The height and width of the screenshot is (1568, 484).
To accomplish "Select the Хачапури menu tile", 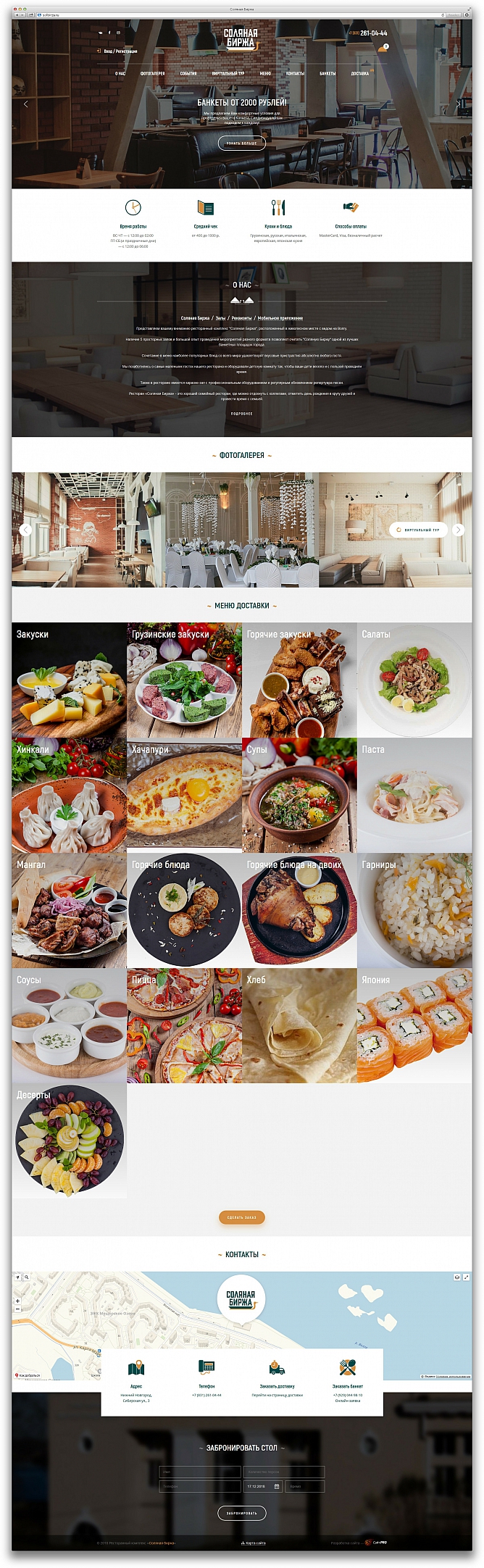I will (184, 795).
